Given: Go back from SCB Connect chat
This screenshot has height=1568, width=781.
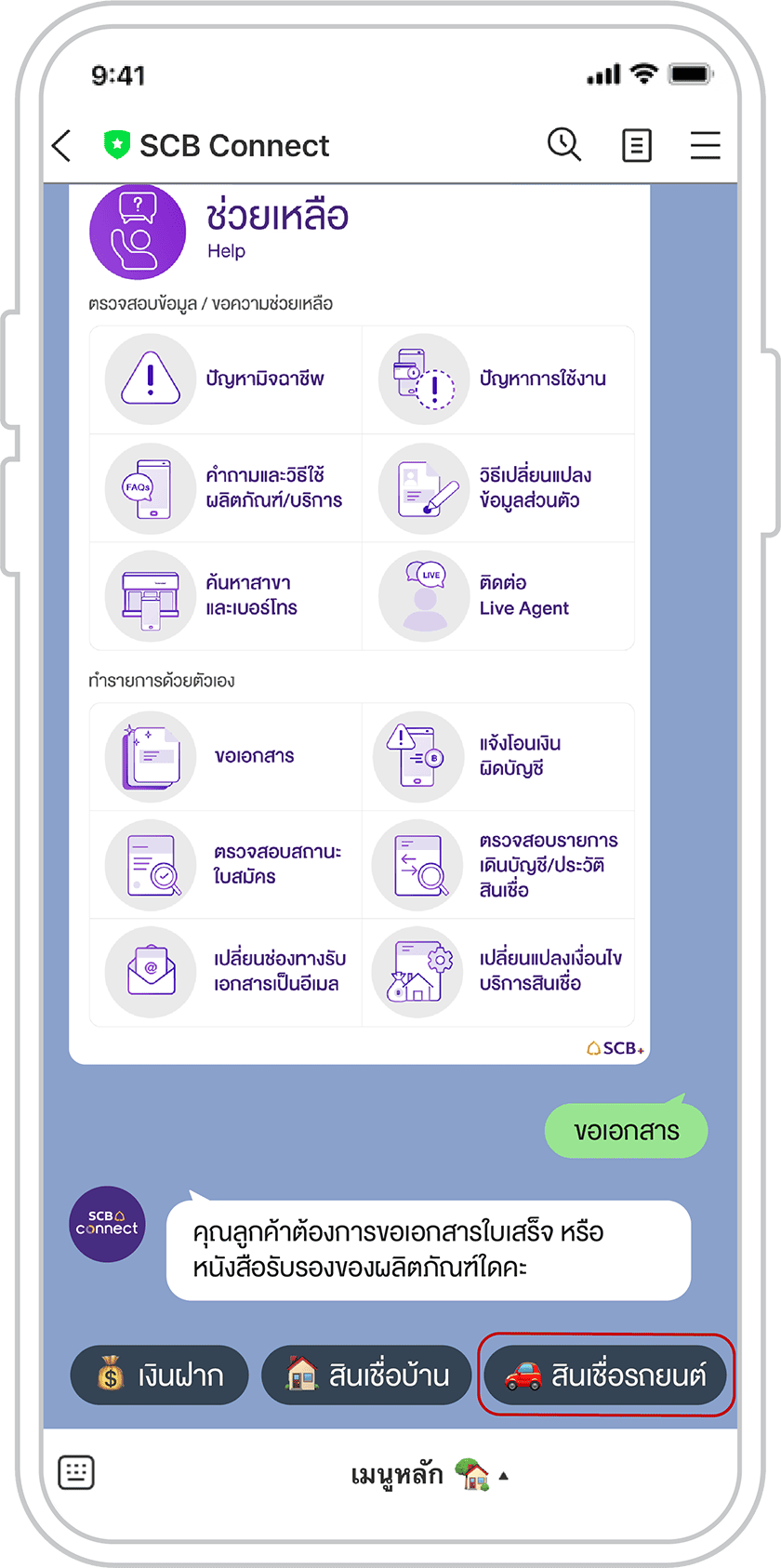Looking at the screenshot, I should (62, 146).
